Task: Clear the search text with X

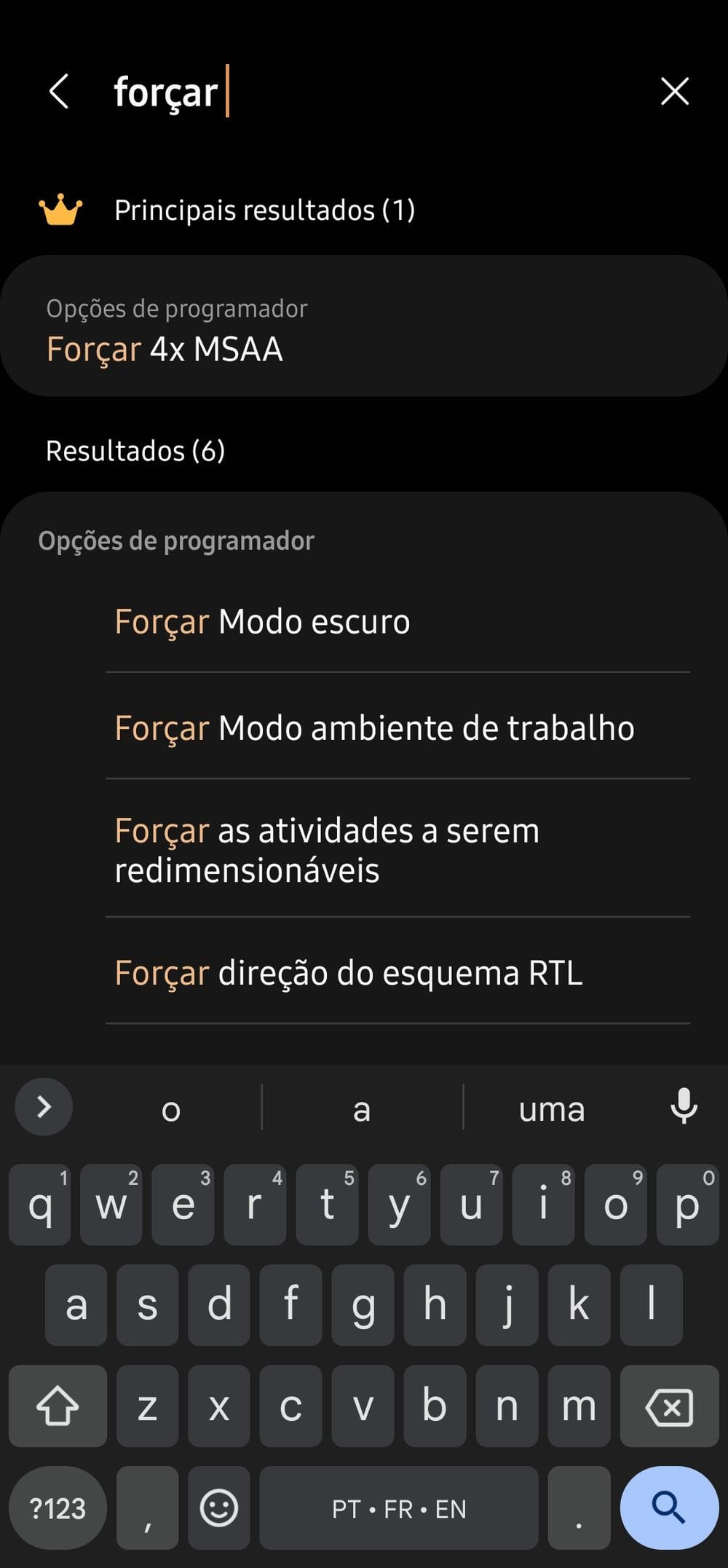Action: [x=675, y=92]
